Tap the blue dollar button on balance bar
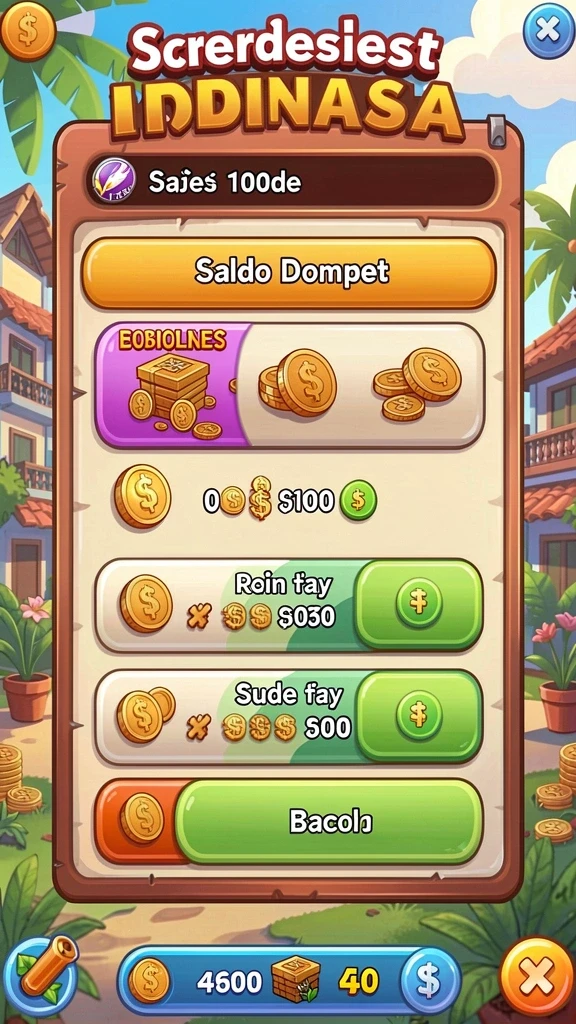 click(x=430, y=980)
